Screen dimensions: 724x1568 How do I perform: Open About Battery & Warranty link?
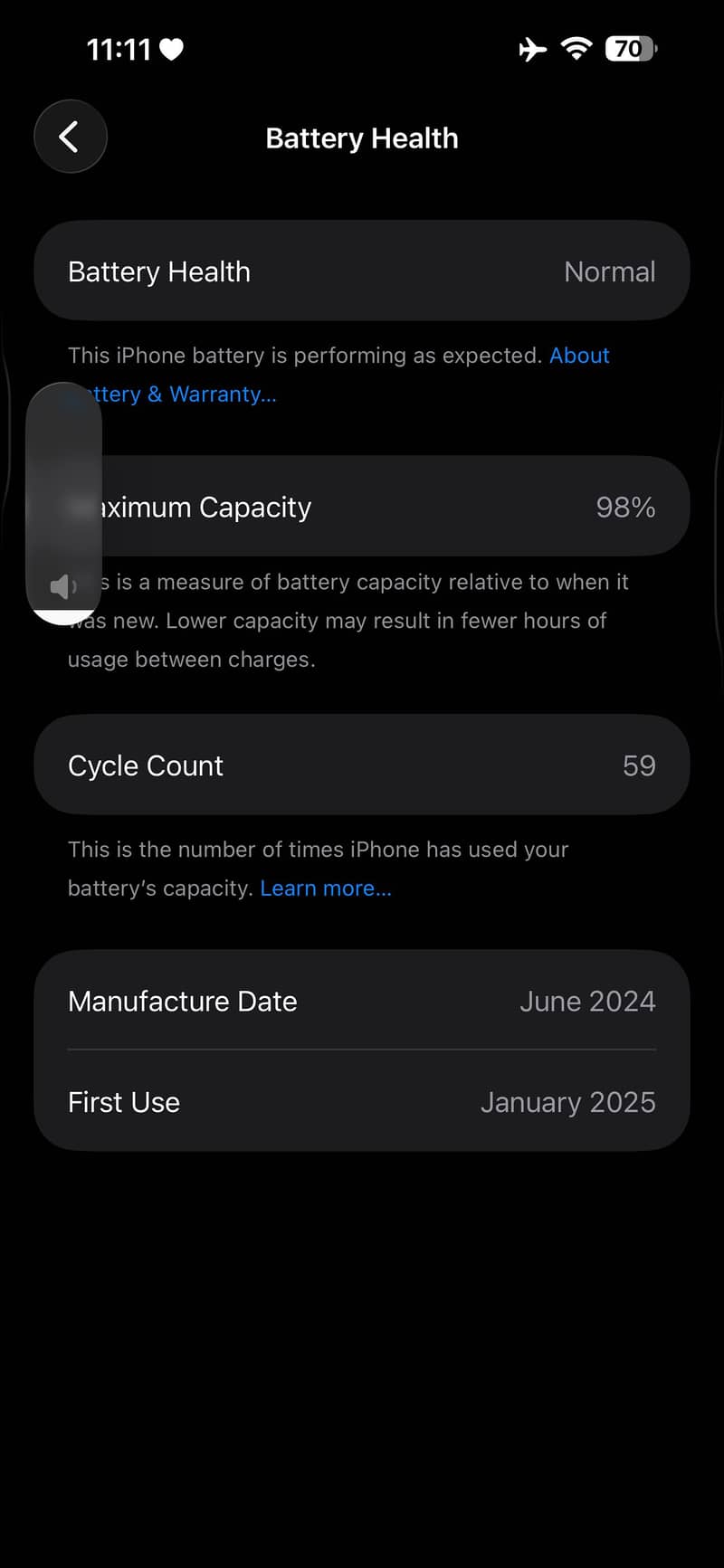click(x=579, y=356)
